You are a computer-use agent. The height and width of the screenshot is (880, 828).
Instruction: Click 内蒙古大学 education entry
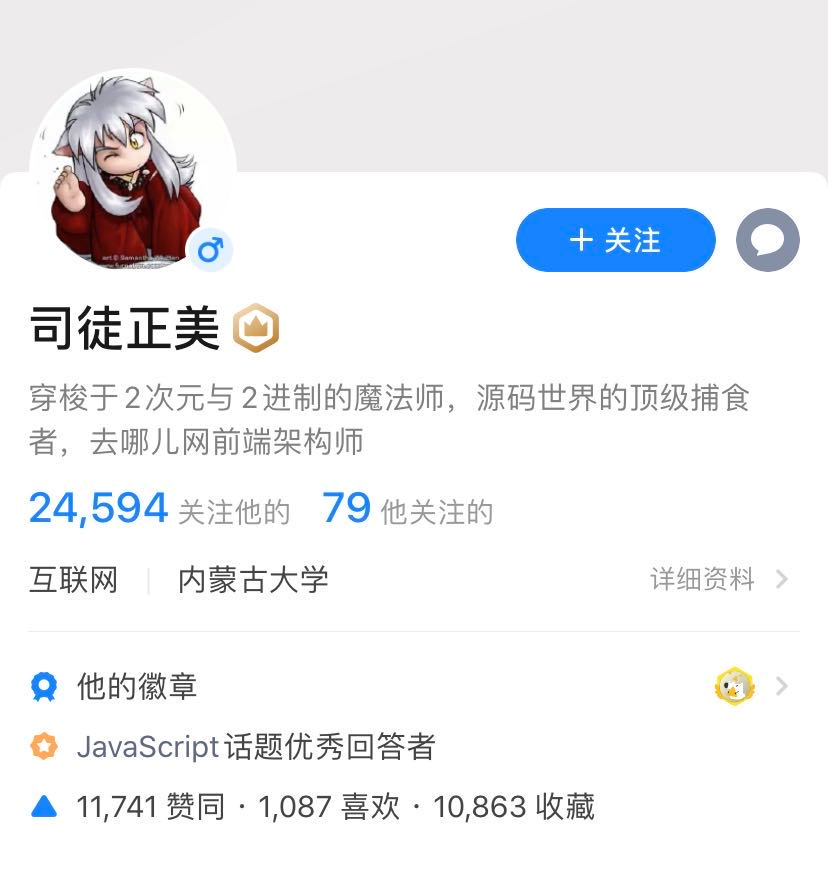[x=253, y=580]
